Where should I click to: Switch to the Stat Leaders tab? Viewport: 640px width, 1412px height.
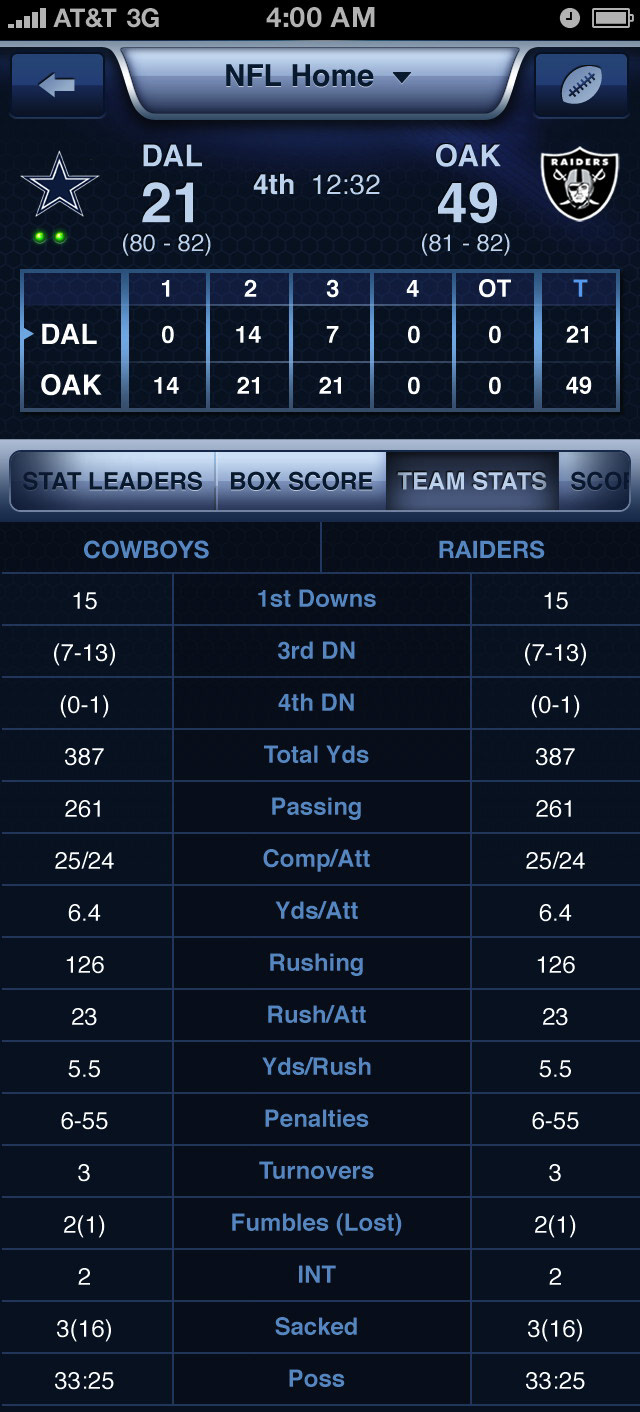[x=112, y=481]
